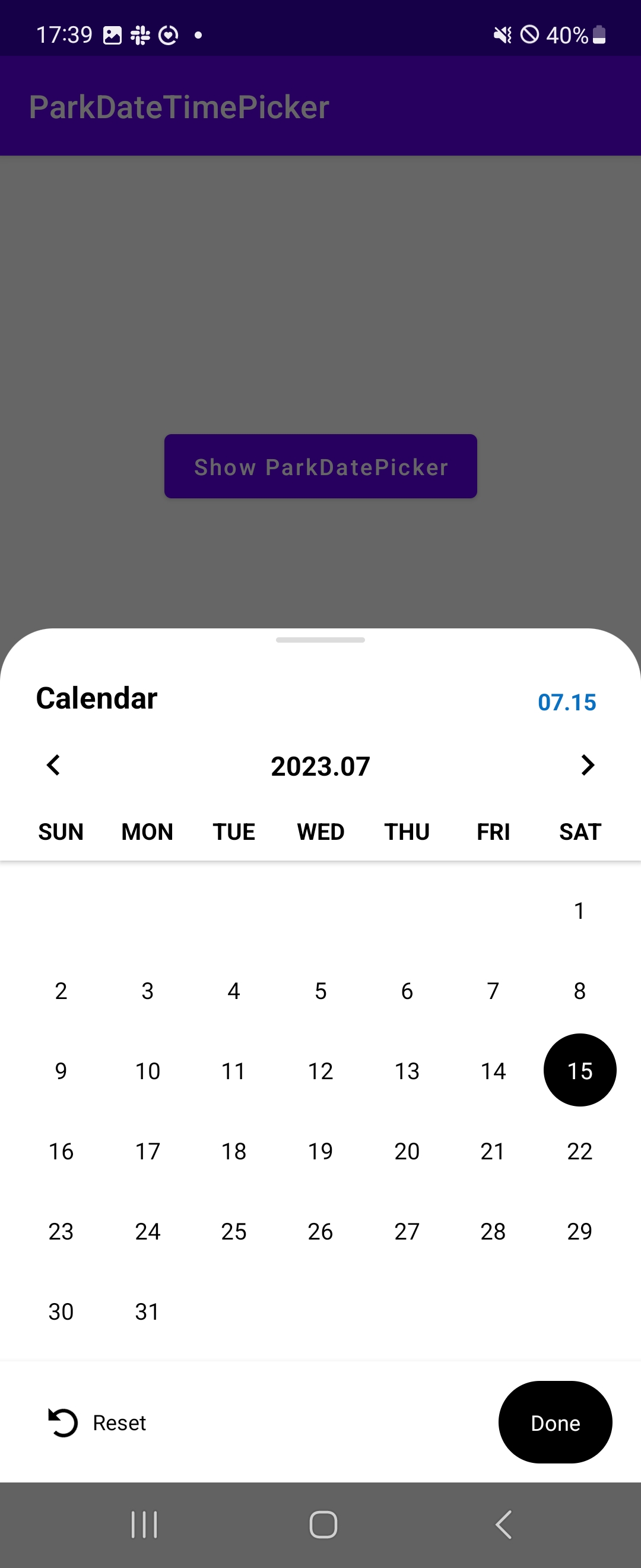
Task: Expand calendar to previous month 2023.06
Action: [x=53, y=765]
